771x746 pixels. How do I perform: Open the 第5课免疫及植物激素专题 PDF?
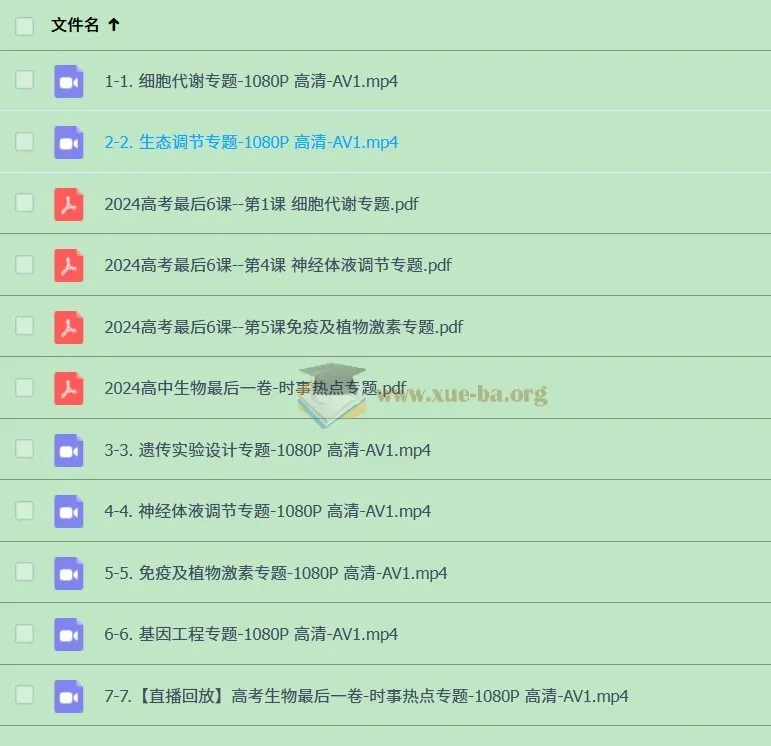283,327
